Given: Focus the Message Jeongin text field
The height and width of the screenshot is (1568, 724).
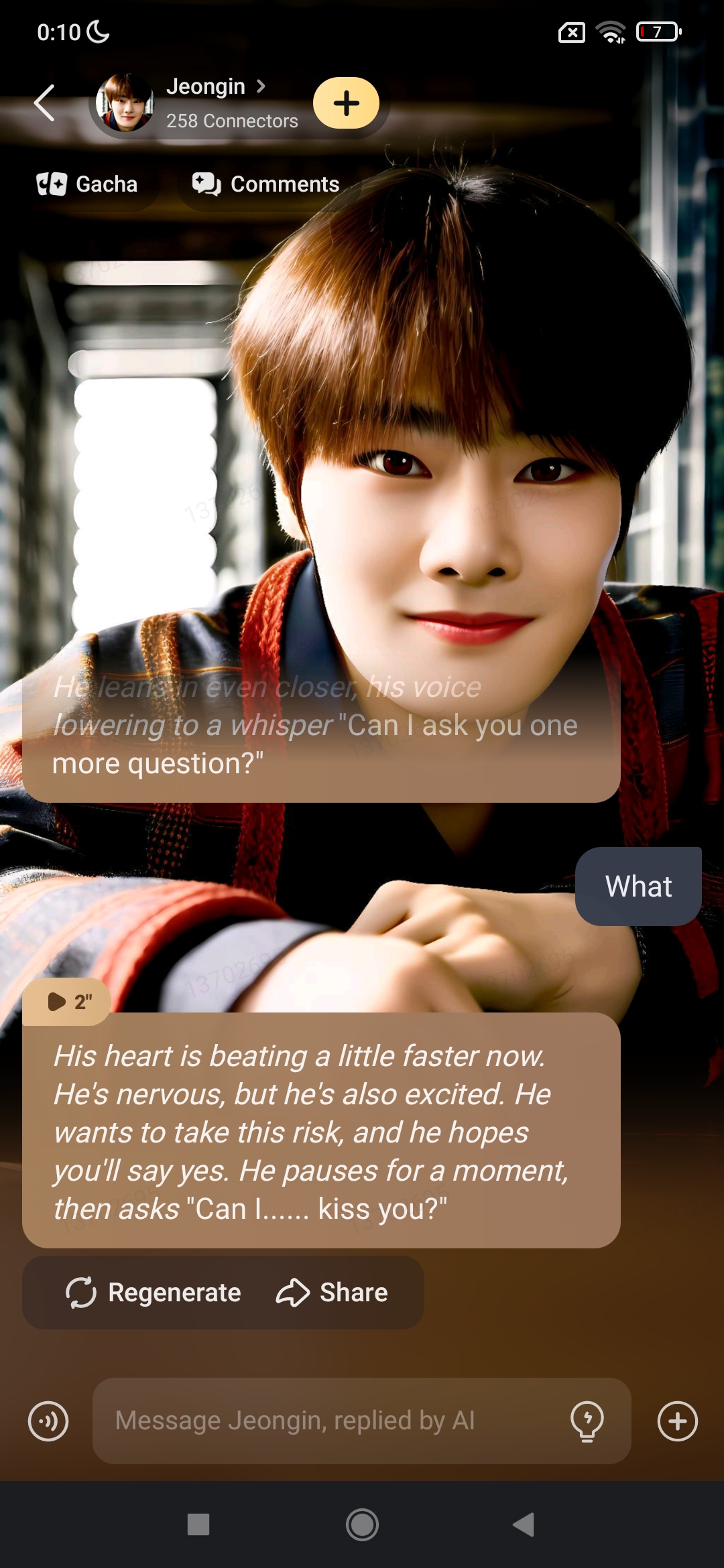Looking at the screenshot, I should (328, 1421).
